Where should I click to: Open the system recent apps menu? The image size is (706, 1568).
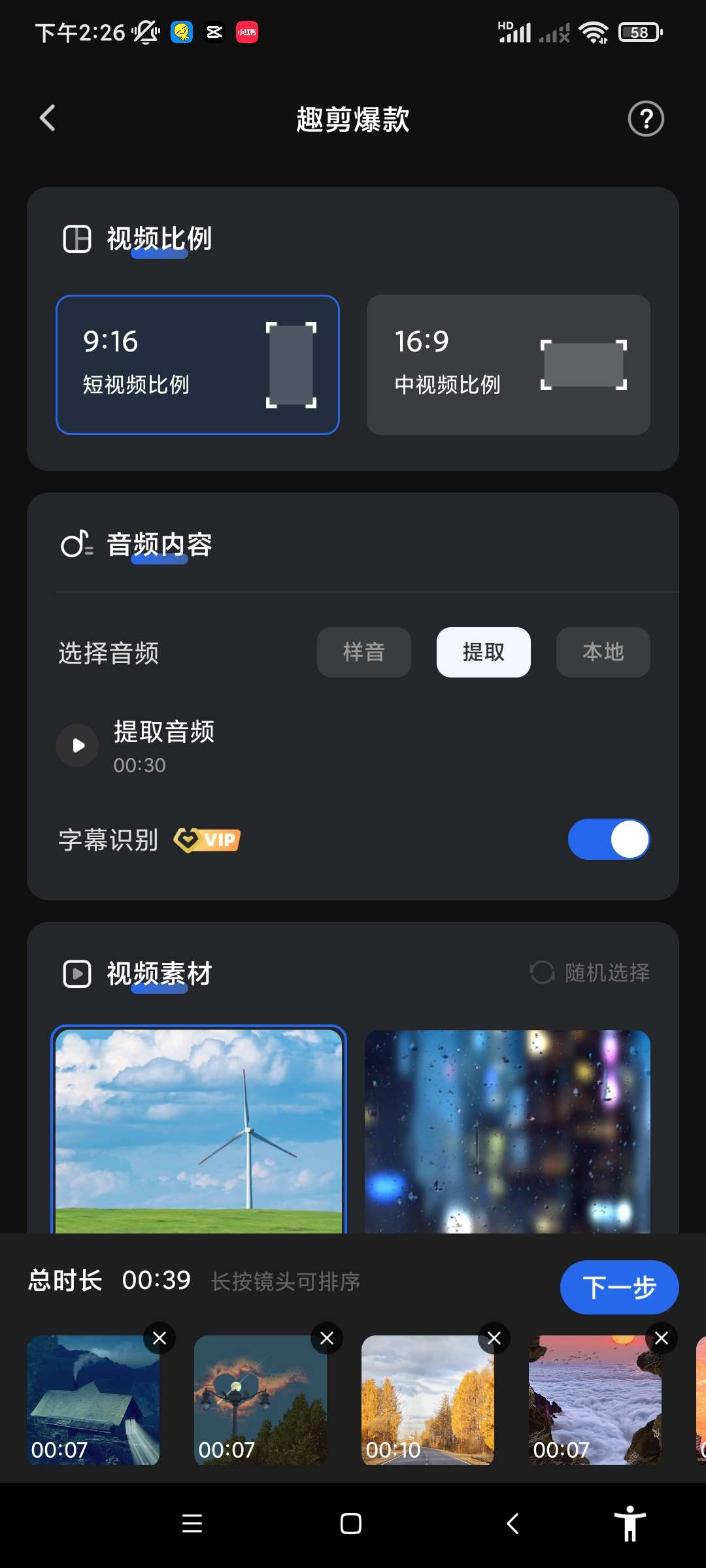tap(192, 1524)
